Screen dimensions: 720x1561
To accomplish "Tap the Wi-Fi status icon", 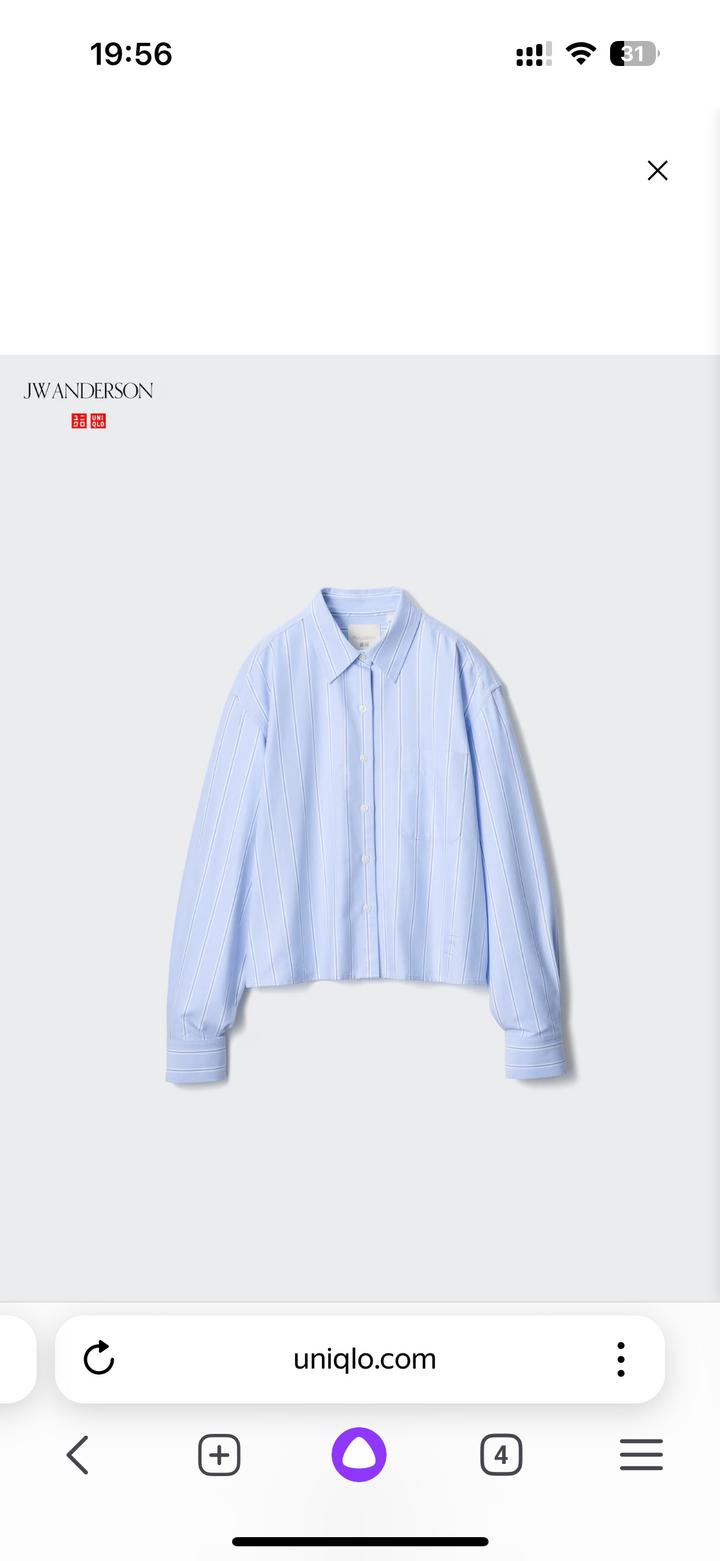I will pyautogui.click(x=581, y=54).
